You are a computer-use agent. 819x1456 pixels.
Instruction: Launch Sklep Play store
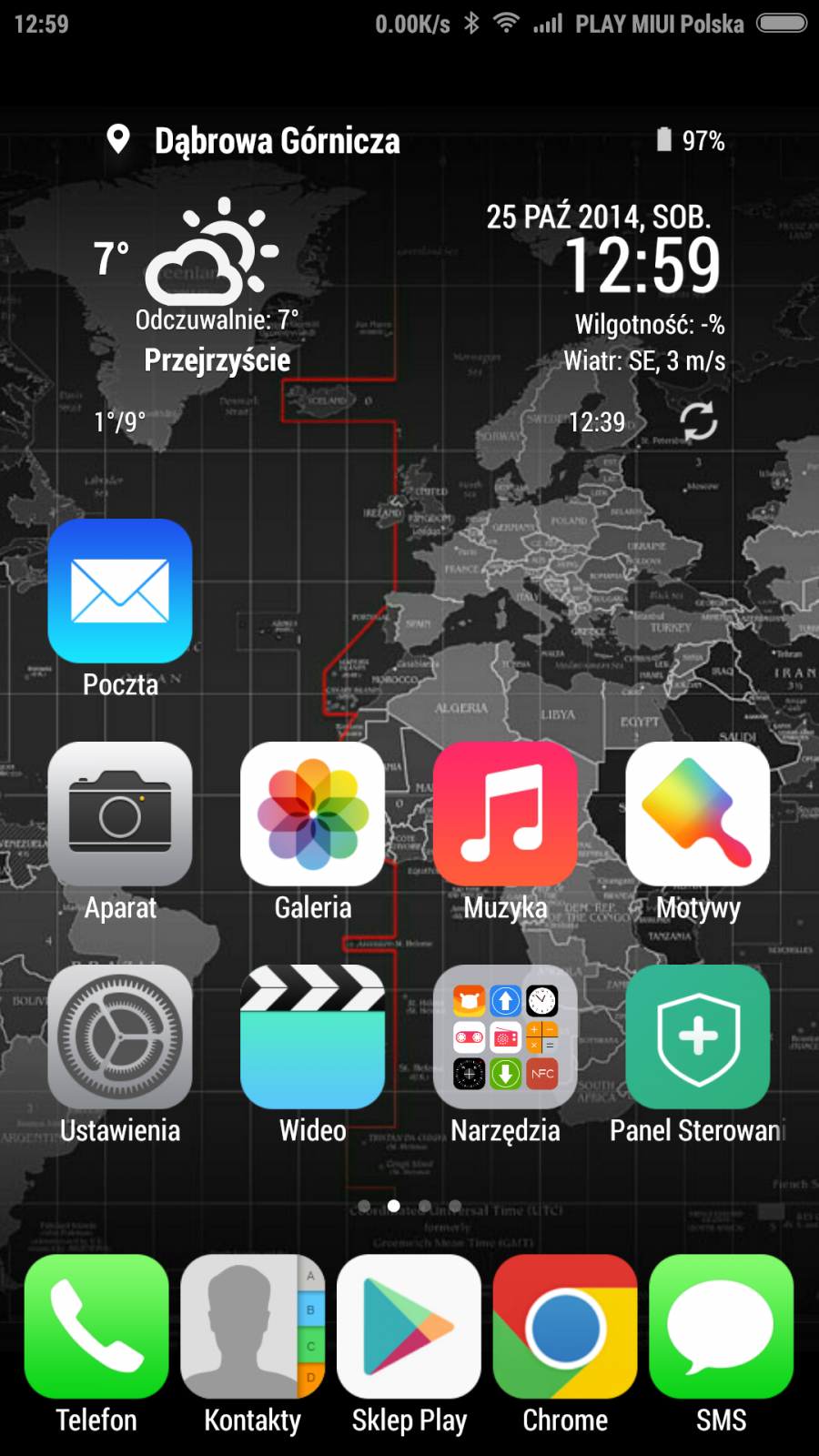(x=409, y=1327)
